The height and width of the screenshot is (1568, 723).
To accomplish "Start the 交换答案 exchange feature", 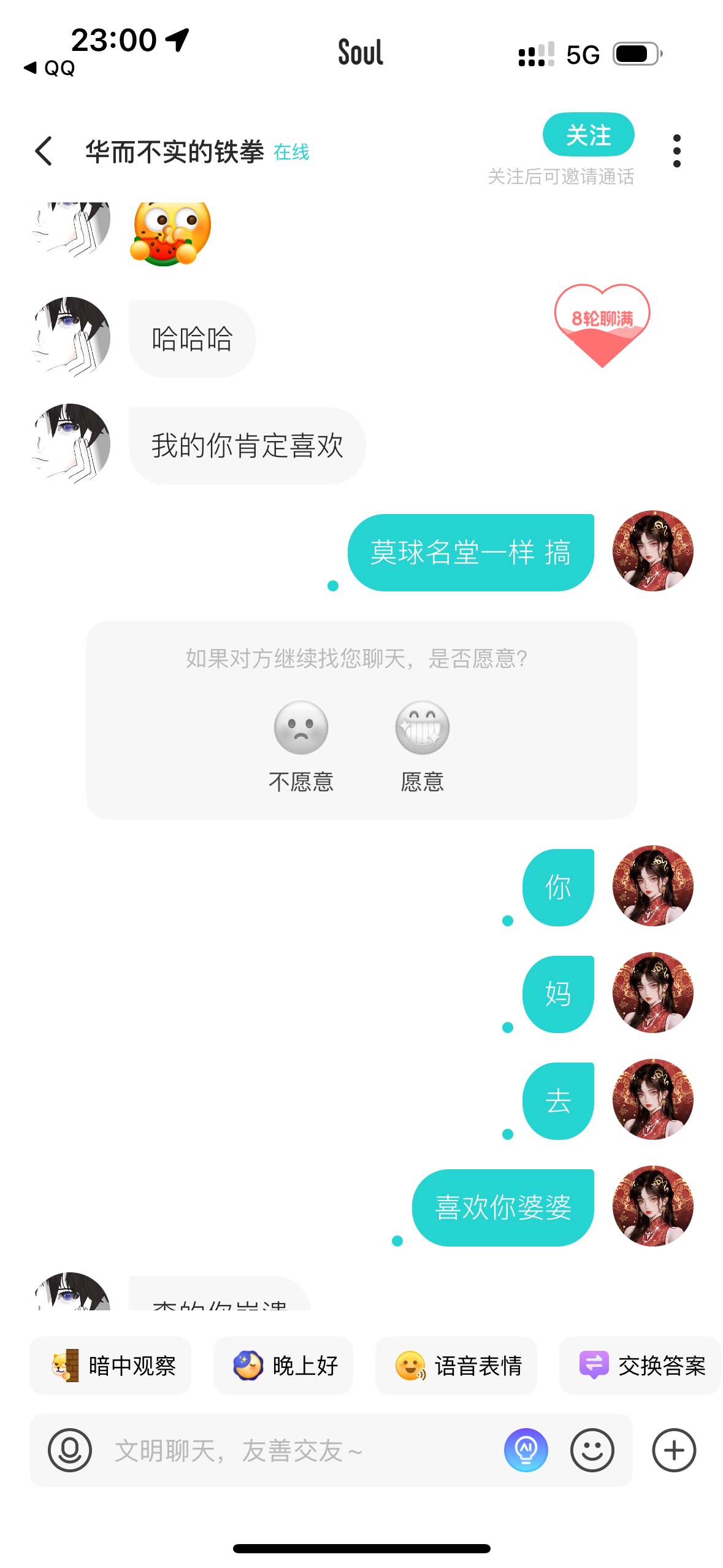I will (x=640, y=1365).
